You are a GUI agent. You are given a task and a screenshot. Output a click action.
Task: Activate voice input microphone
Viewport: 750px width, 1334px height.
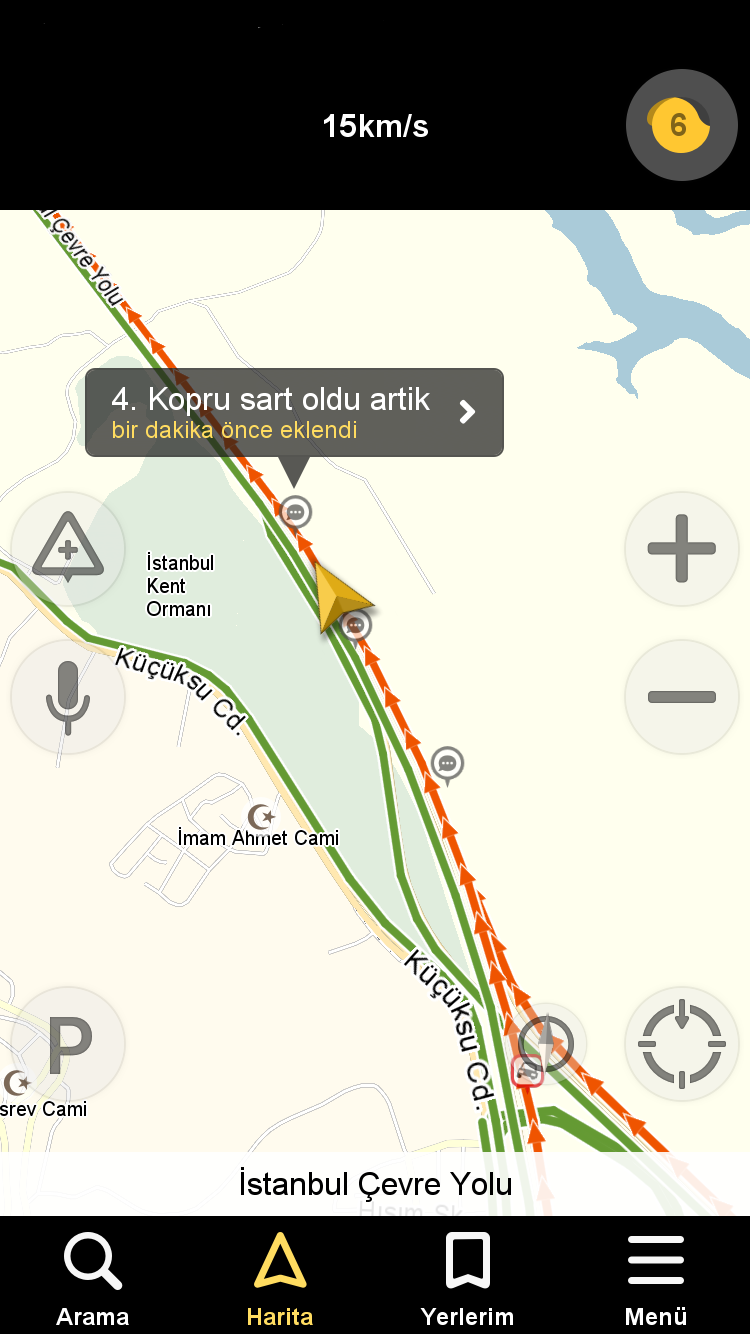coord(68,696)
